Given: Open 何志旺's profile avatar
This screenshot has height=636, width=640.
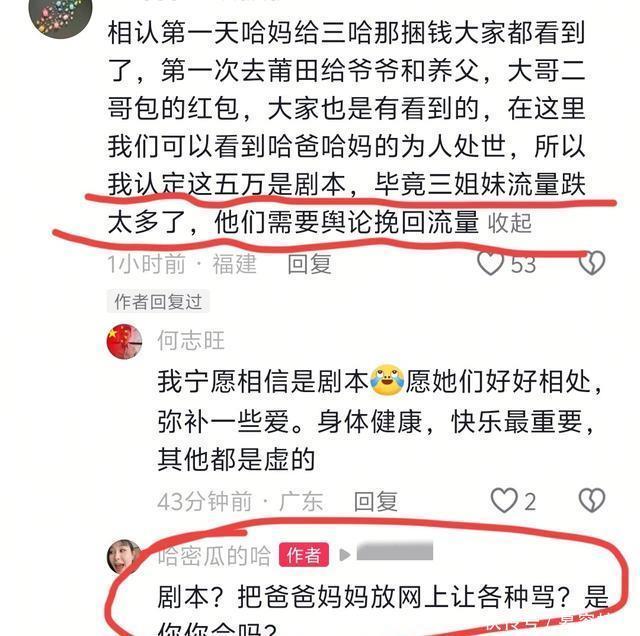Looking at the screenshot, I should [x=124, y=342].
